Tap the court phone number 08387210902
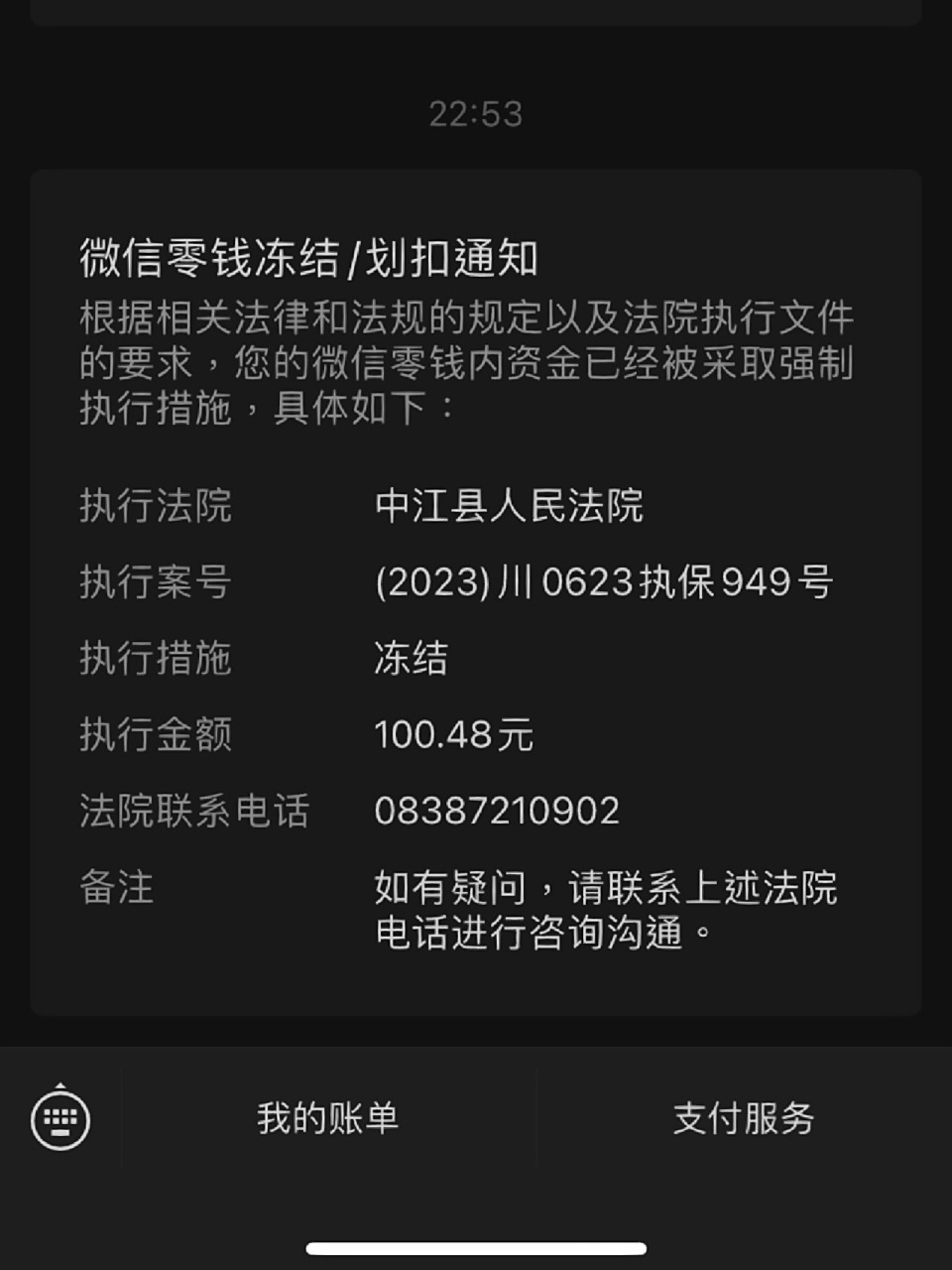Image resolution: width=952 pixels, height=1270 pixels. (x=496, y=811)
